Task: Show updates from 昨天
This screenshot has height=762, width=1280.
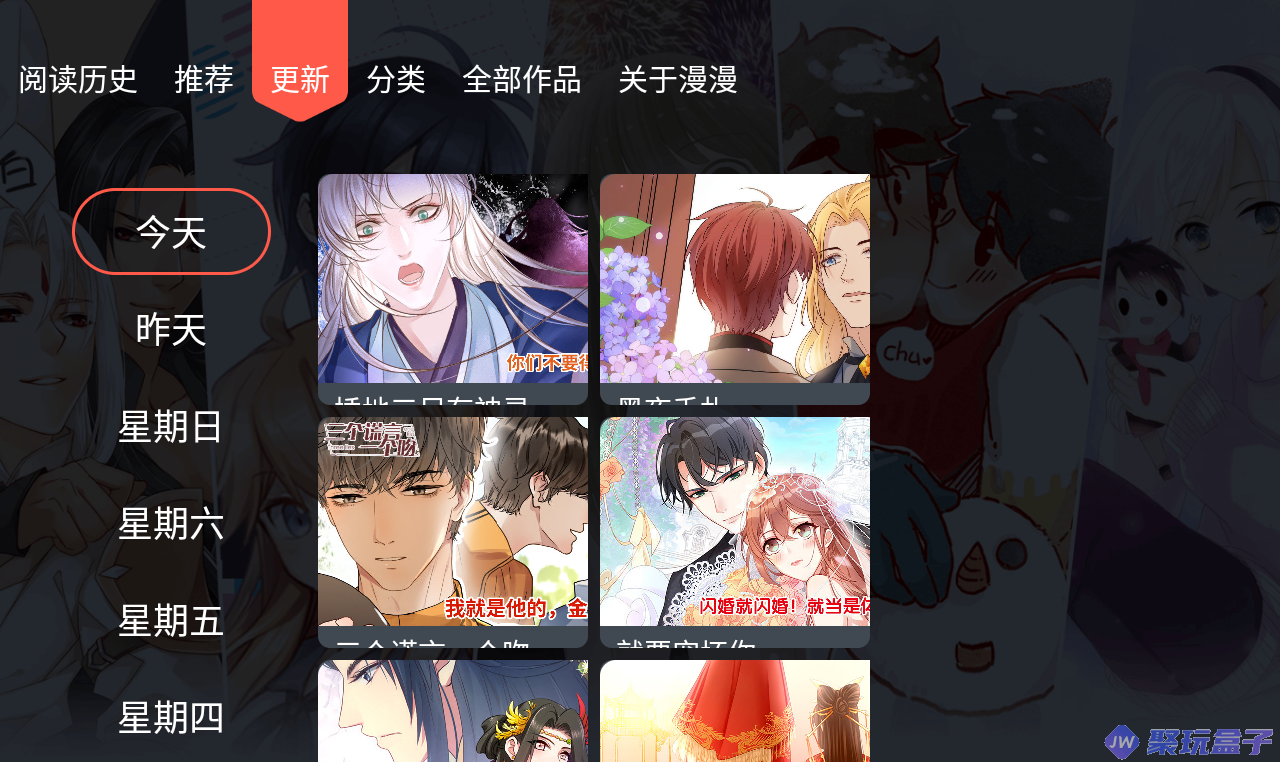Action: (171, 330)
